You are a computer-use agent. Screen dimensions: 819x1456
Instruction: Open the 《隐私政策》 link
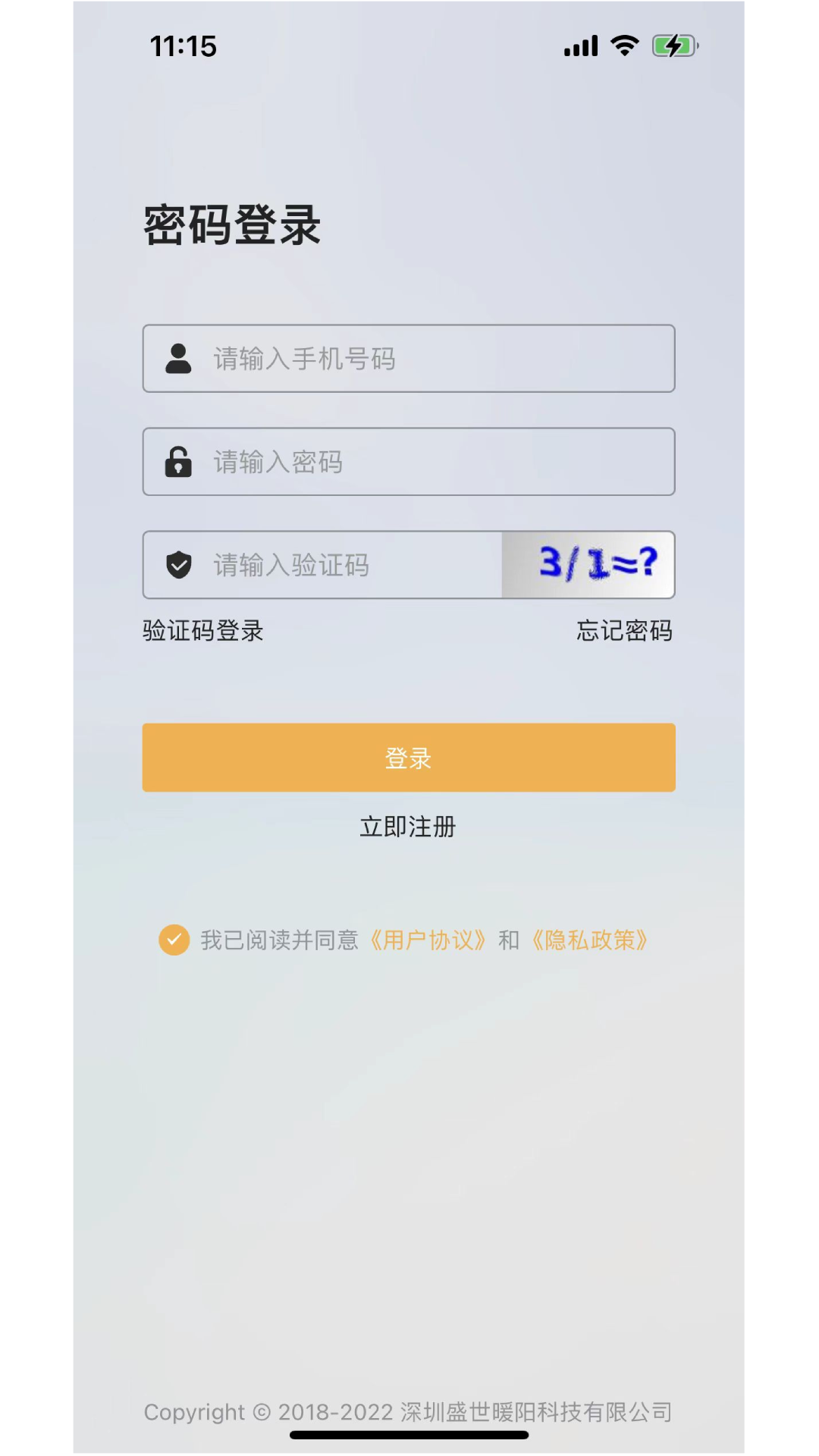tap(590, 940)
